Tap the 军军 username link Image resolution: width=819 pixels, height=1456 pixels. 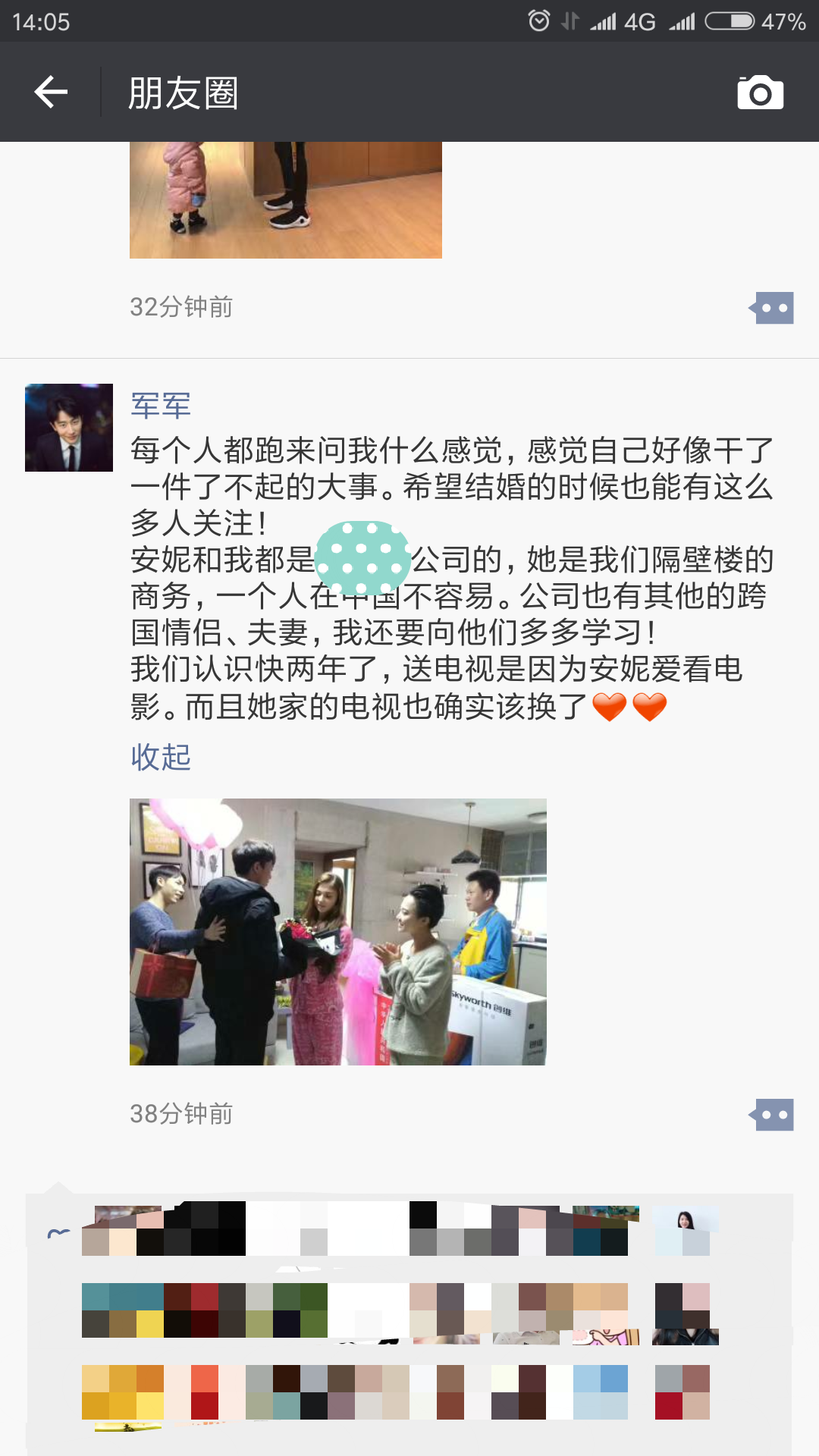pos(161,406)
